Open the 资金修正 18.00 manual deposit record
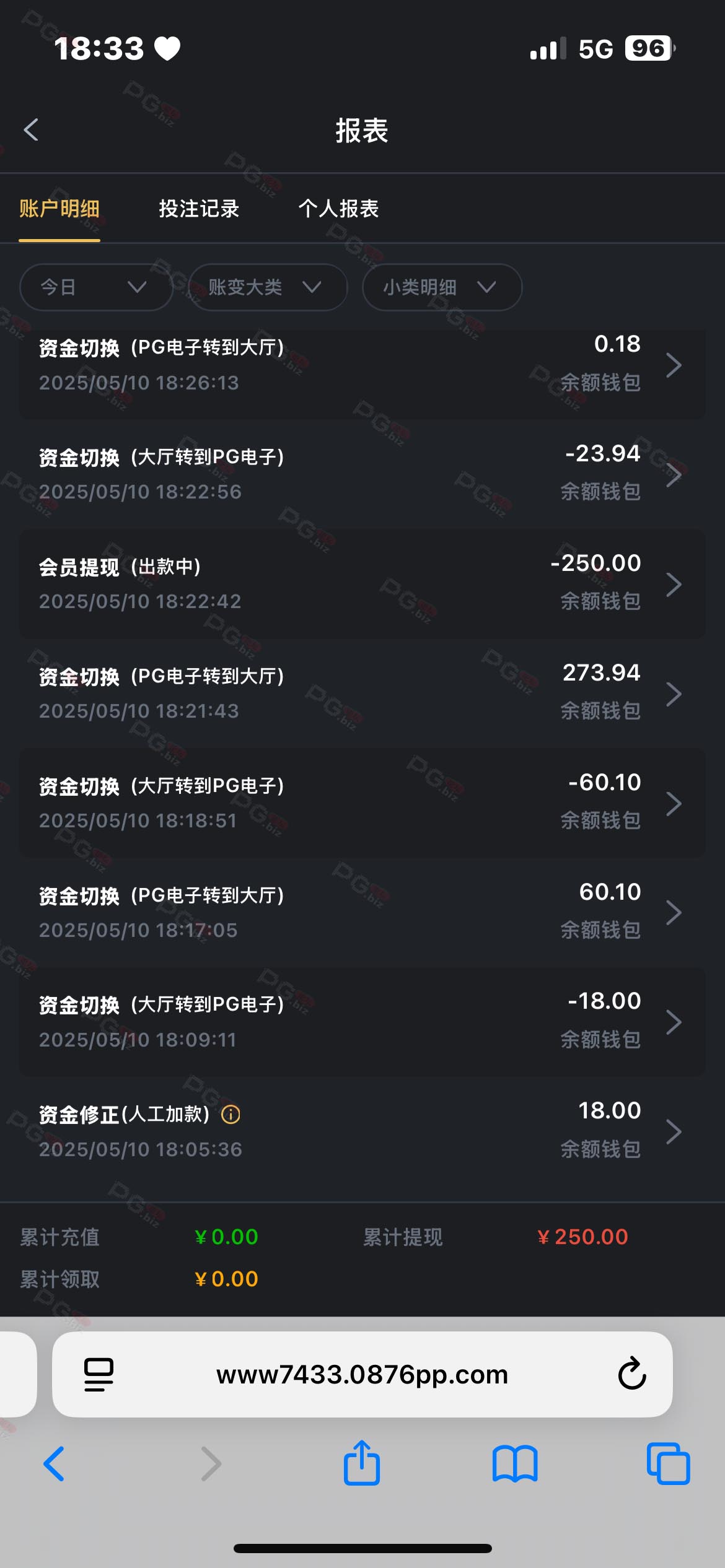This screenshot has width=725, height=1568. (362, 1132)
